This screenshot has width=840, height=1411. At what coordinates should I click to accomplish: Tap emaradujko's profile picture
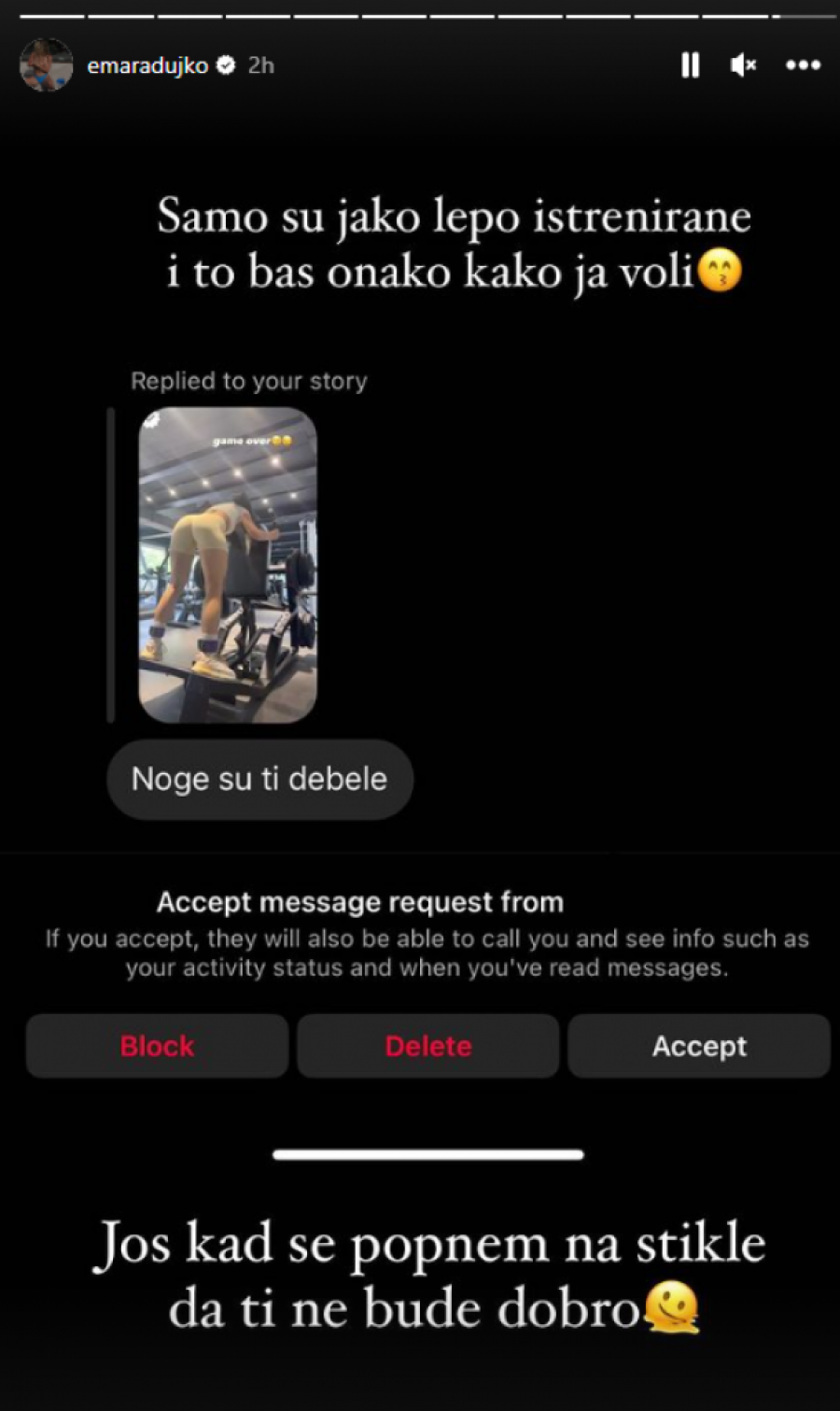pyautogui.click(x=46, y=65)
